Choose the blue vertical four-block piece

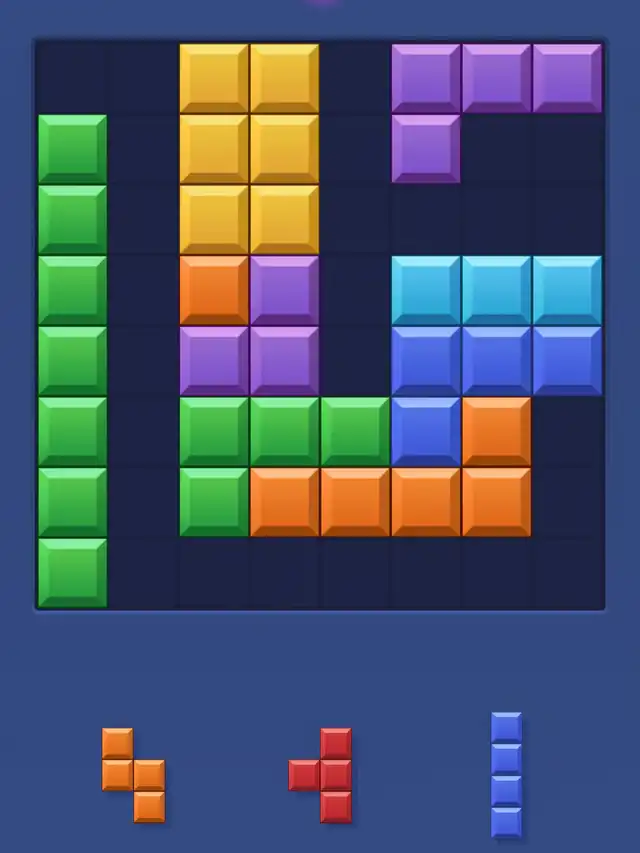pyautogui.click(x=506, y=775)
